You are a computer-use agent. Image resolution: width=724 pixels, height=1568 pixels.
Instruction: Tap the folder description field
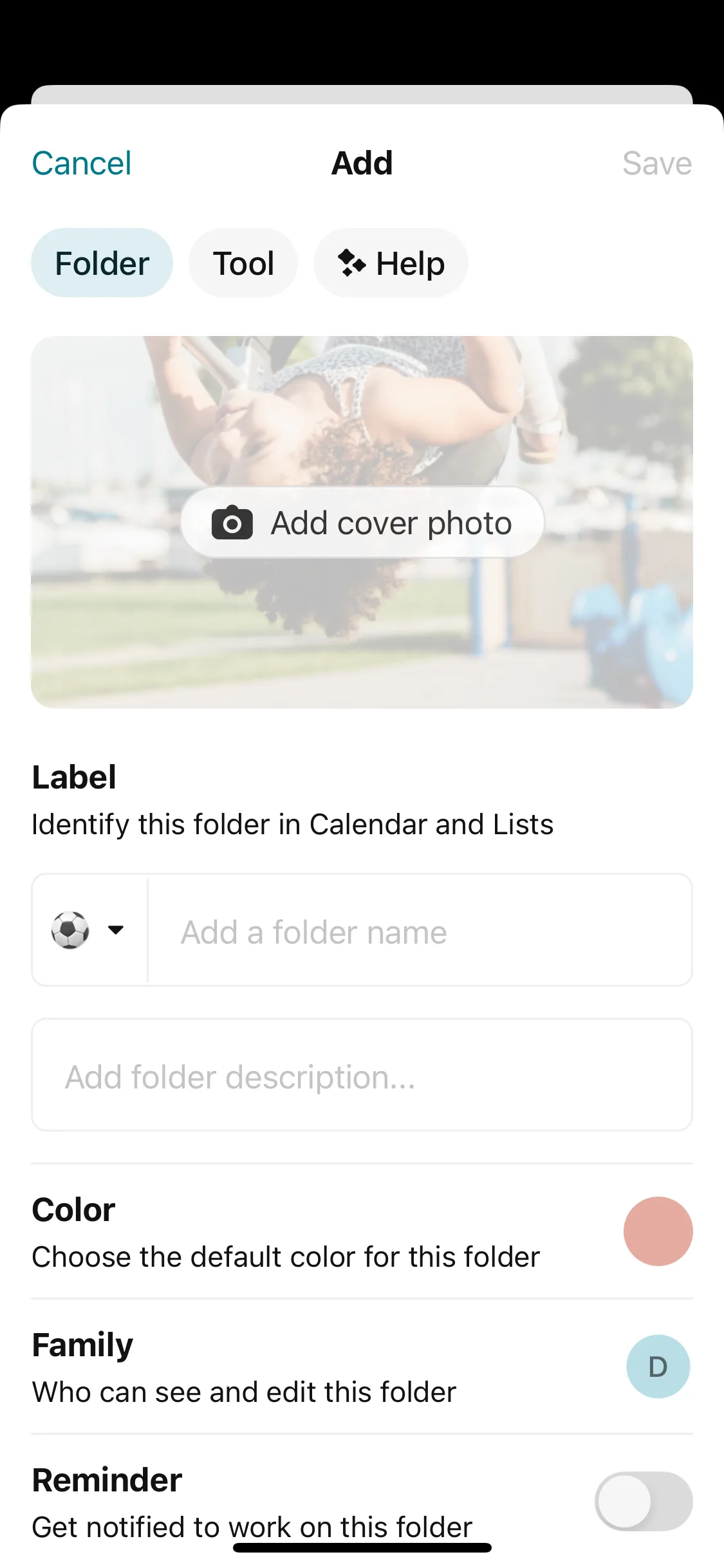(362, 1076)
